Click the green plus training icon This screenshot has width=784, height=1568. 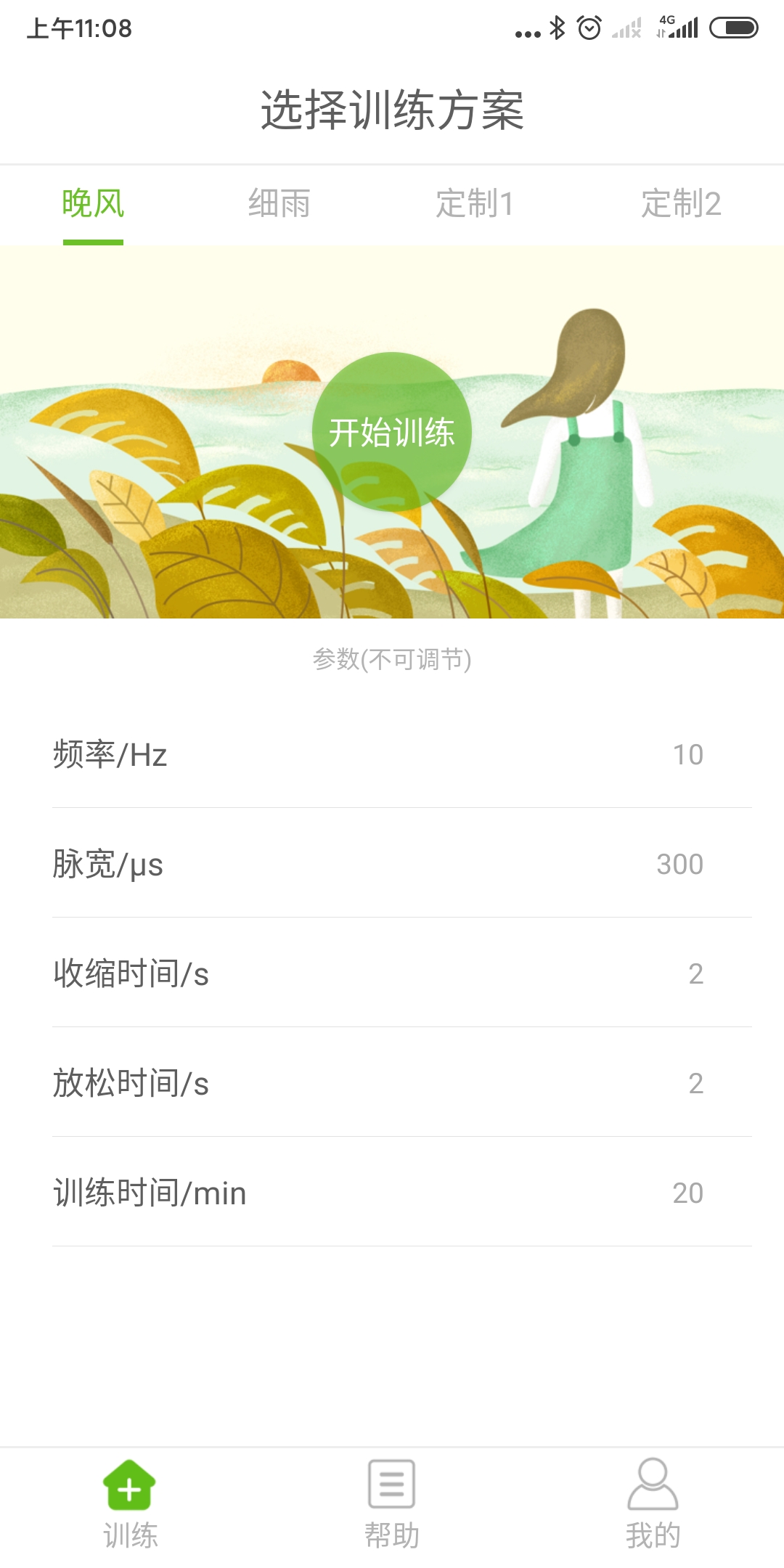(x=129, y=1485)
